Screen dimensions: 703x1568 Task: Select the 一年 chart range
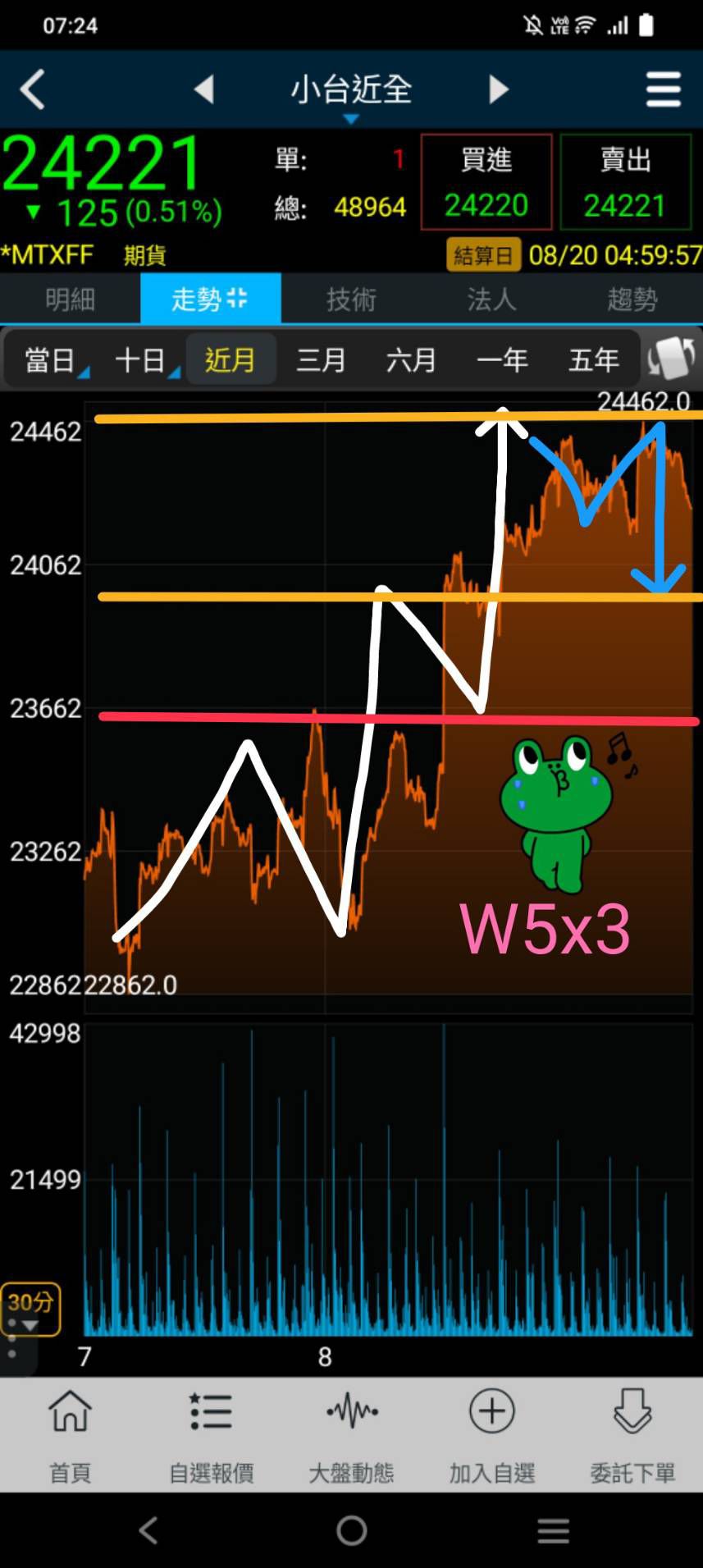coord(502,360)
